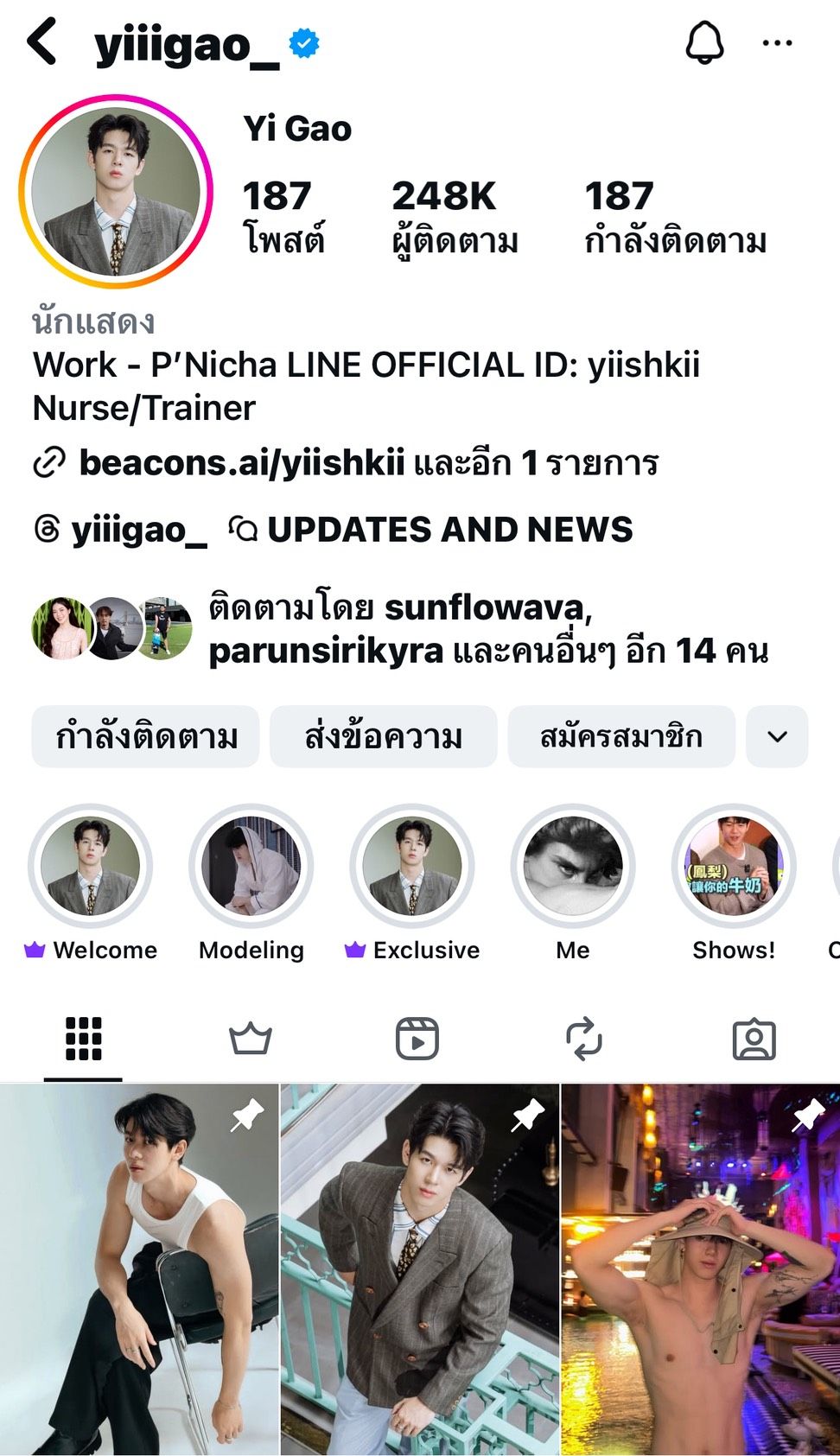Switch to the reposts tab

point(584,1039)
